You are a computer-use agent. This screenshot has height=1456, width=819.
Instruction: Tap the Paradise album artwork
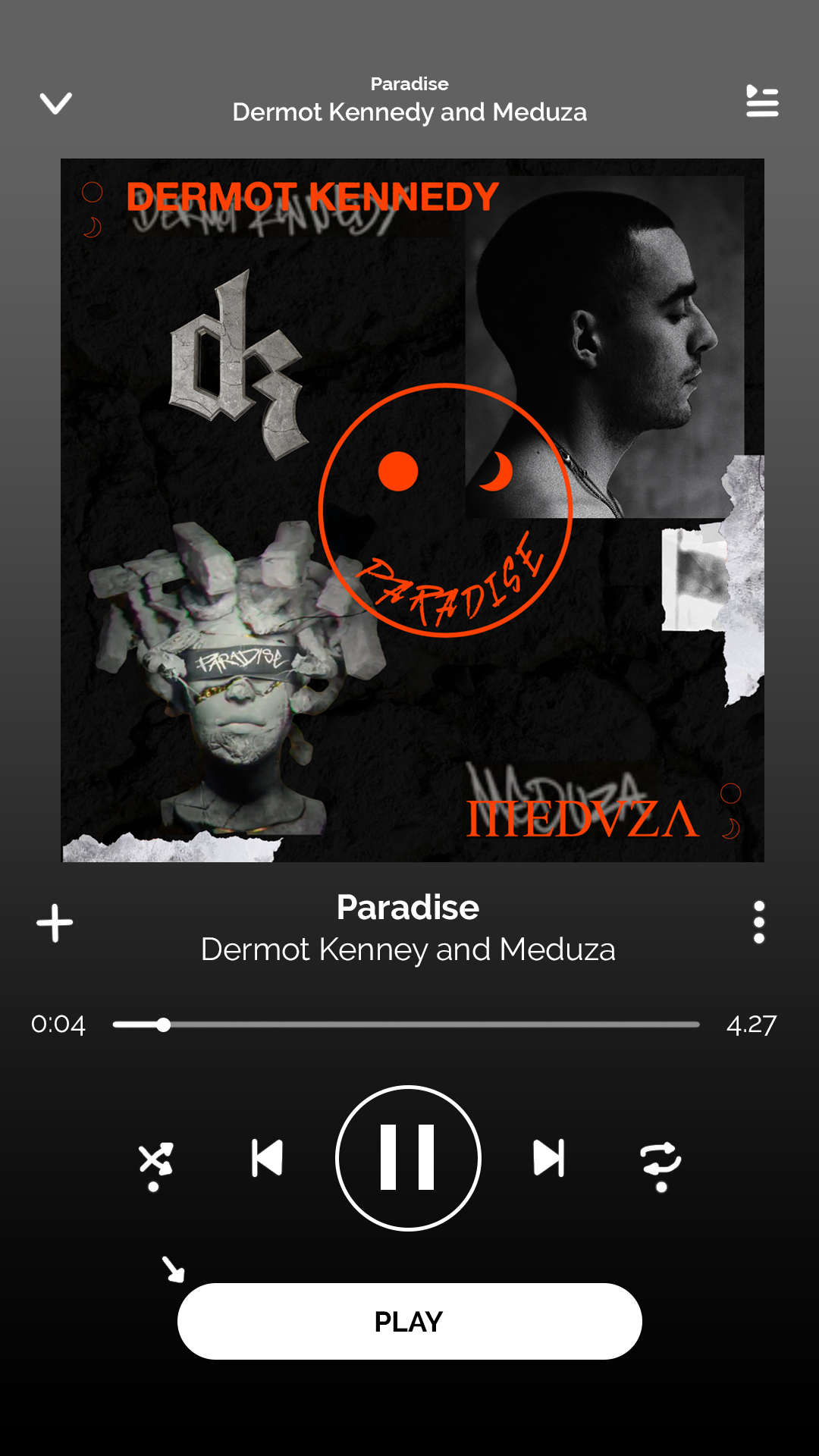pyautogui.click(x=413, y=510)
